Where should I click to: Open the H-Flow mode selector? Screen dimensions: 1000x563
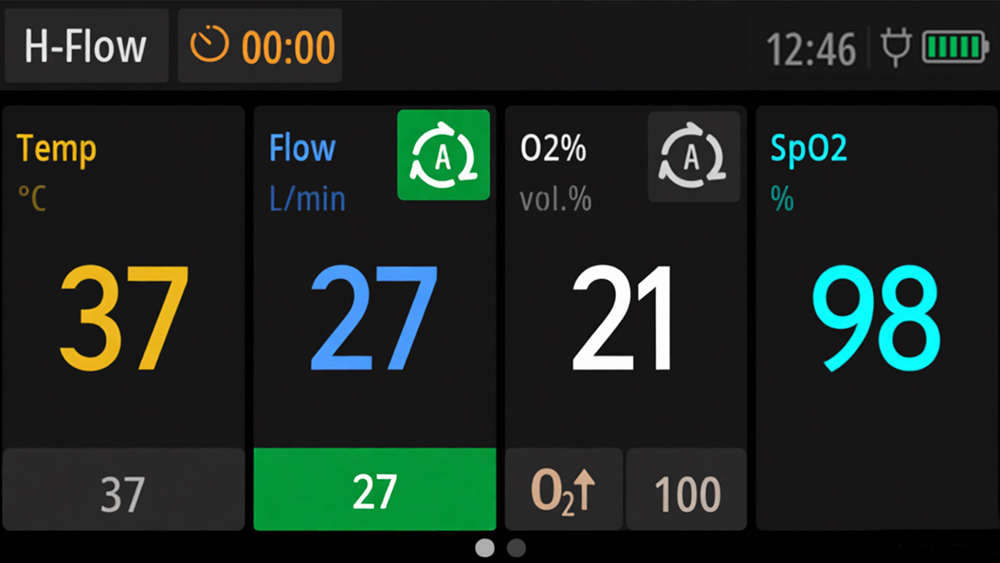(x=86, y=46)
